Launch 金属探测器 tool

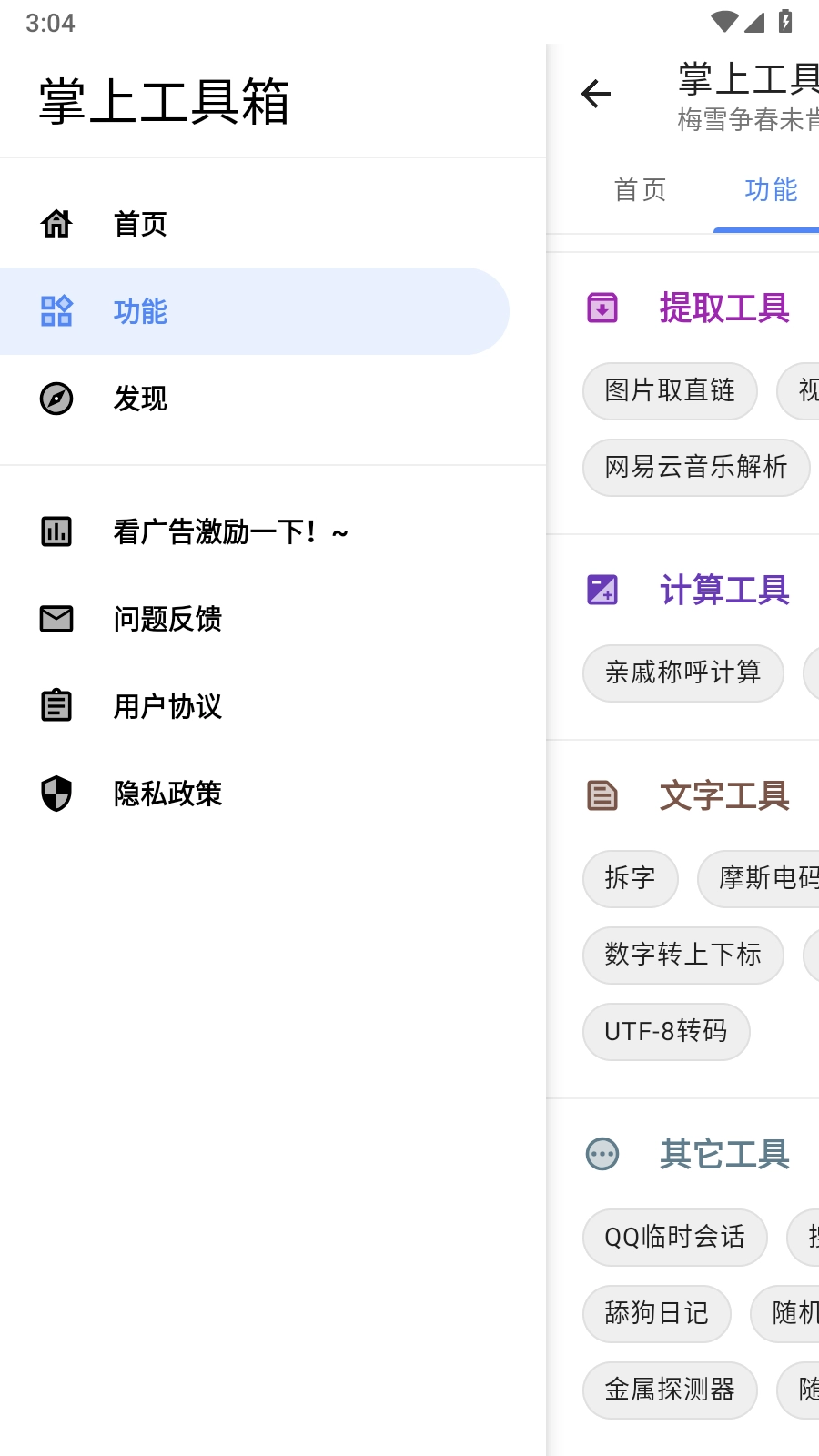coord(670,1390)
